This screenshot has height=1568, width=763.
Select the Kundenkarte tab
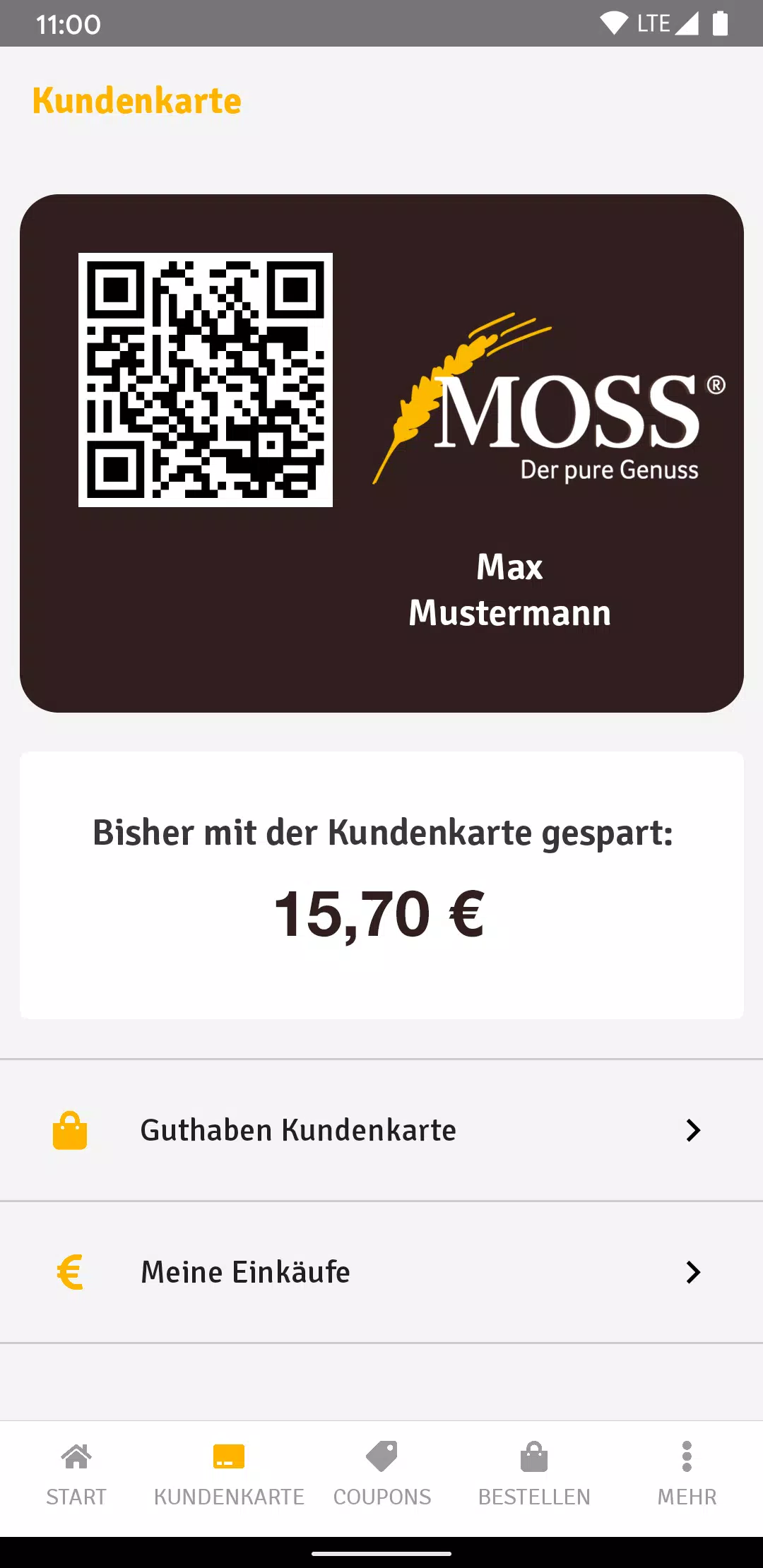229,1475
